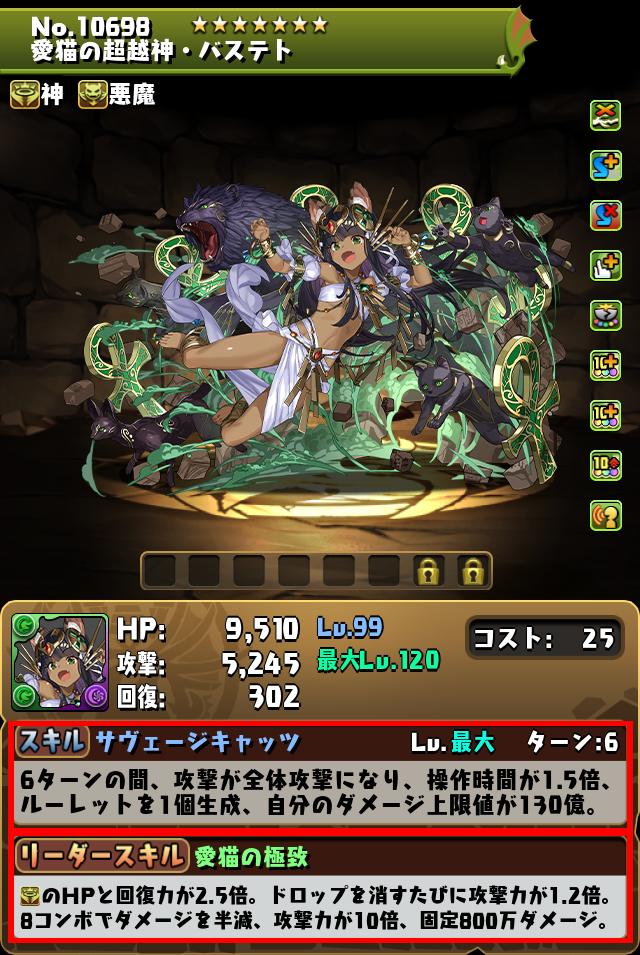Open the bind resistance awakening icon
This screenshot has width=640, height=955.
[x=606, y=115]
